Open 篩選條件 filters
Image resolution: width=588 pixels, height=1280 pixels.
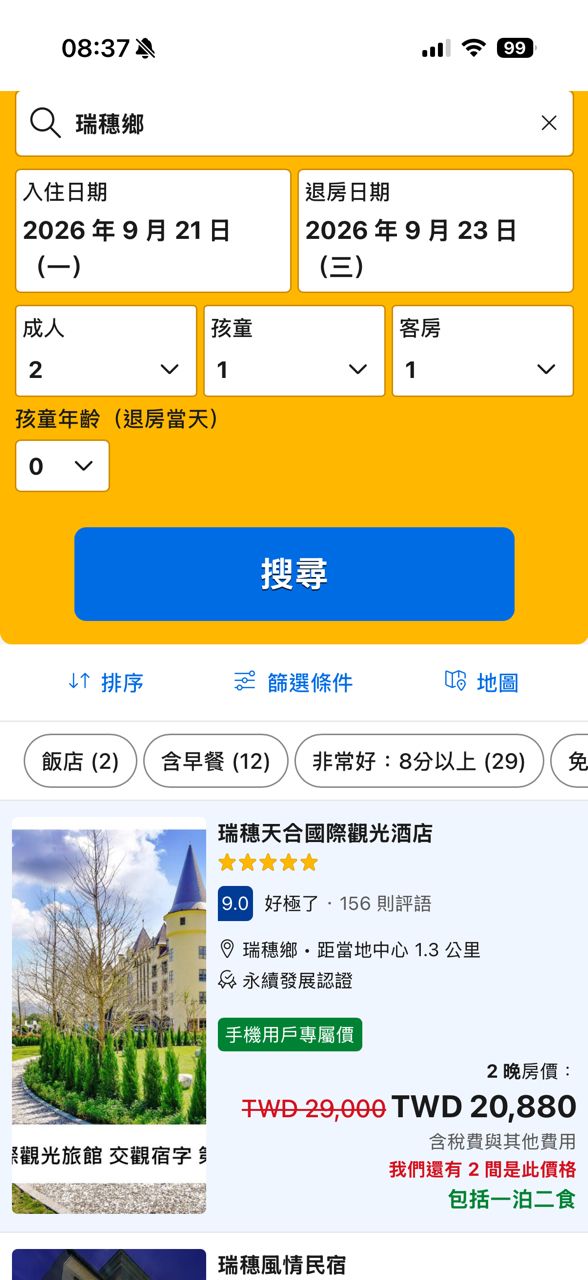tap(293, 682)
